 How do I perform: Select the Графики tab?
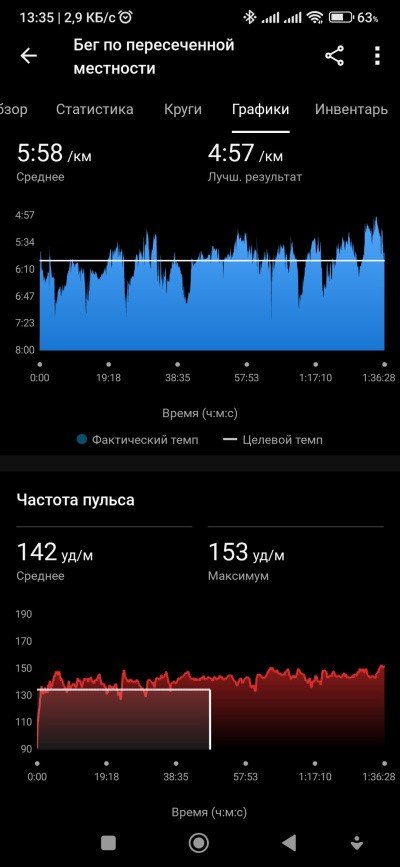[261, 109]
